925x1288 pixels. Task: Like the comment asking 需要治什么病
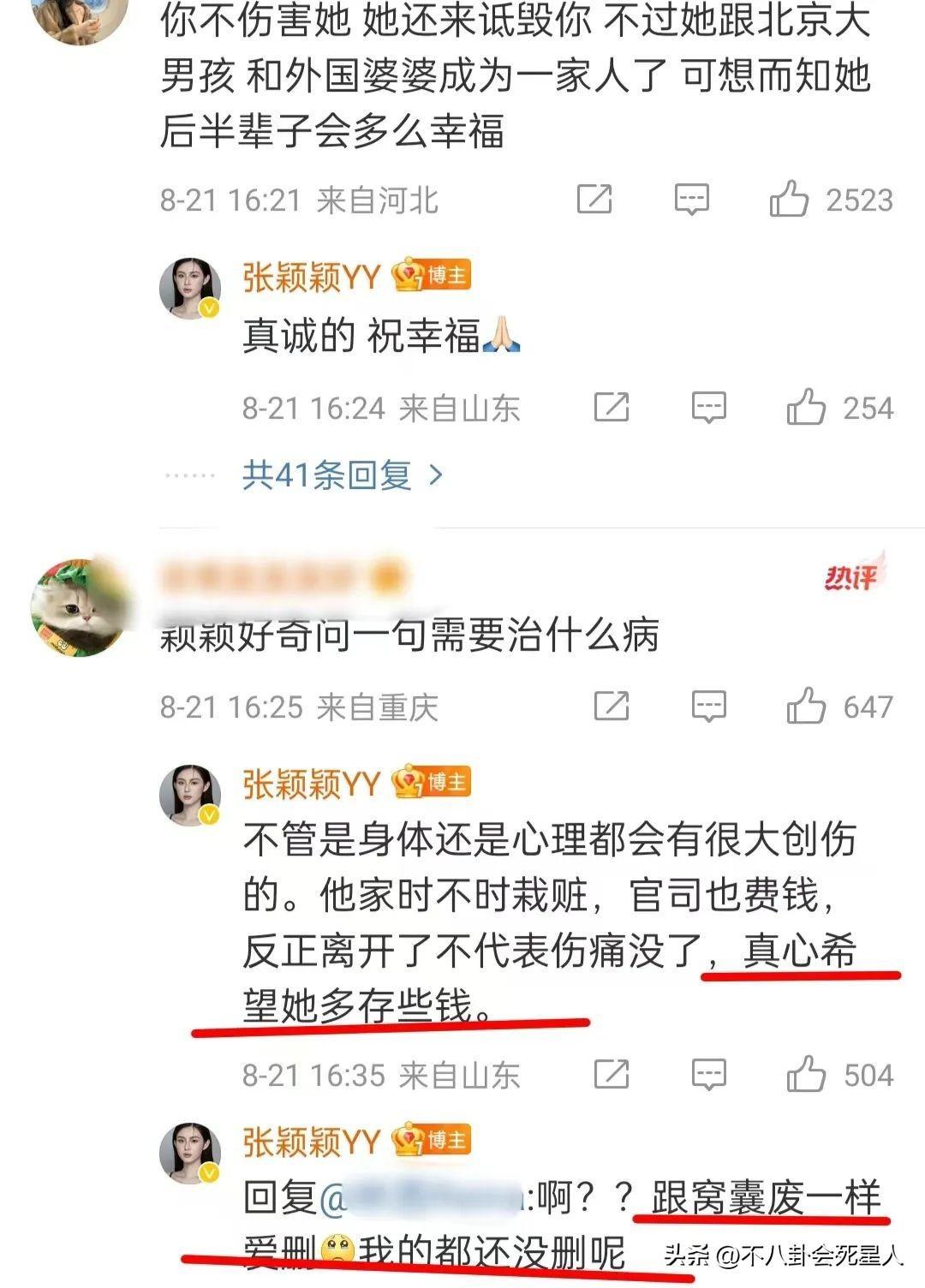point(806,707)
